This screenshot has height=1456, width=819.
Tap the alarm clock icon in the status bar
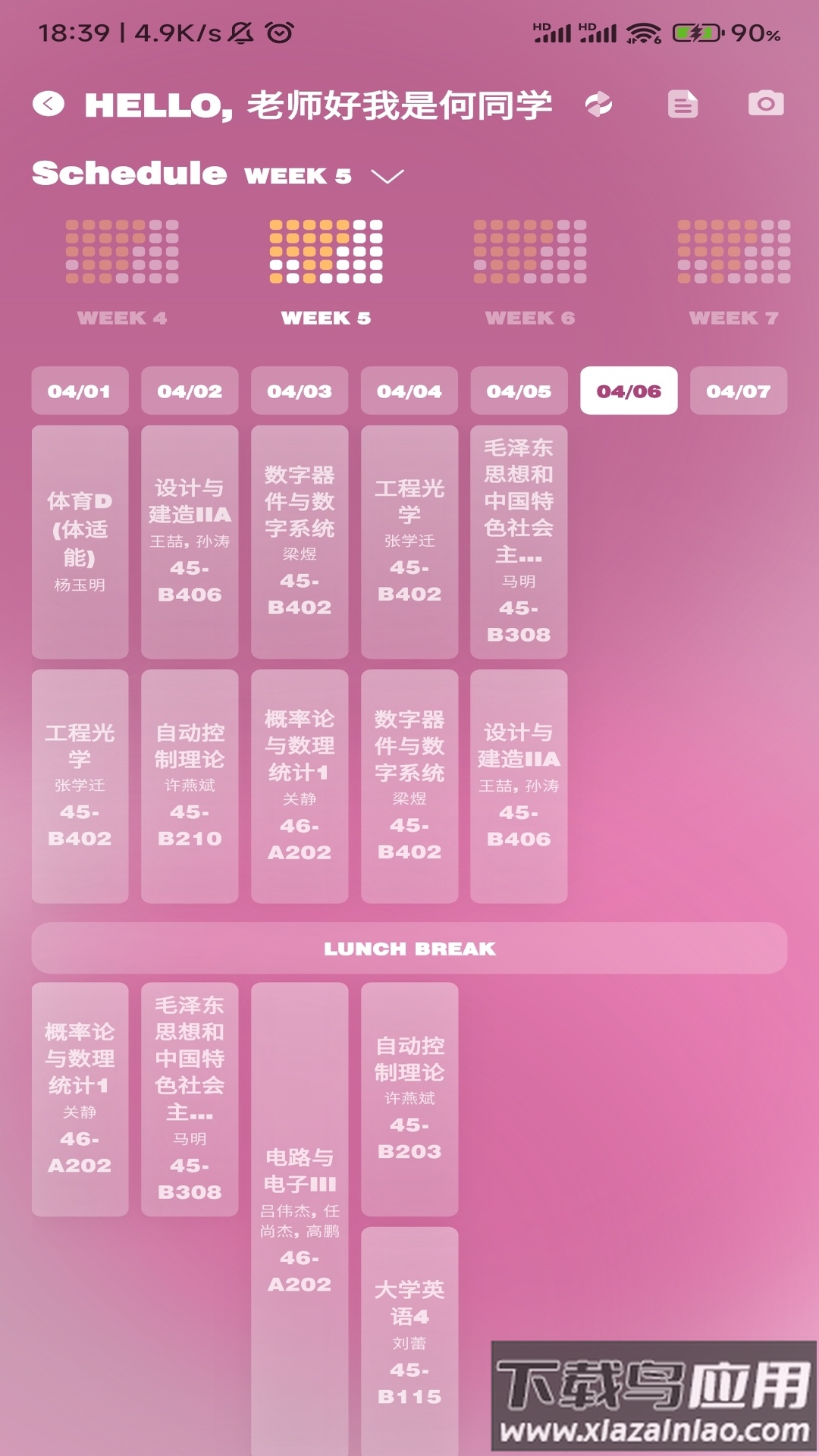(278, 32)
